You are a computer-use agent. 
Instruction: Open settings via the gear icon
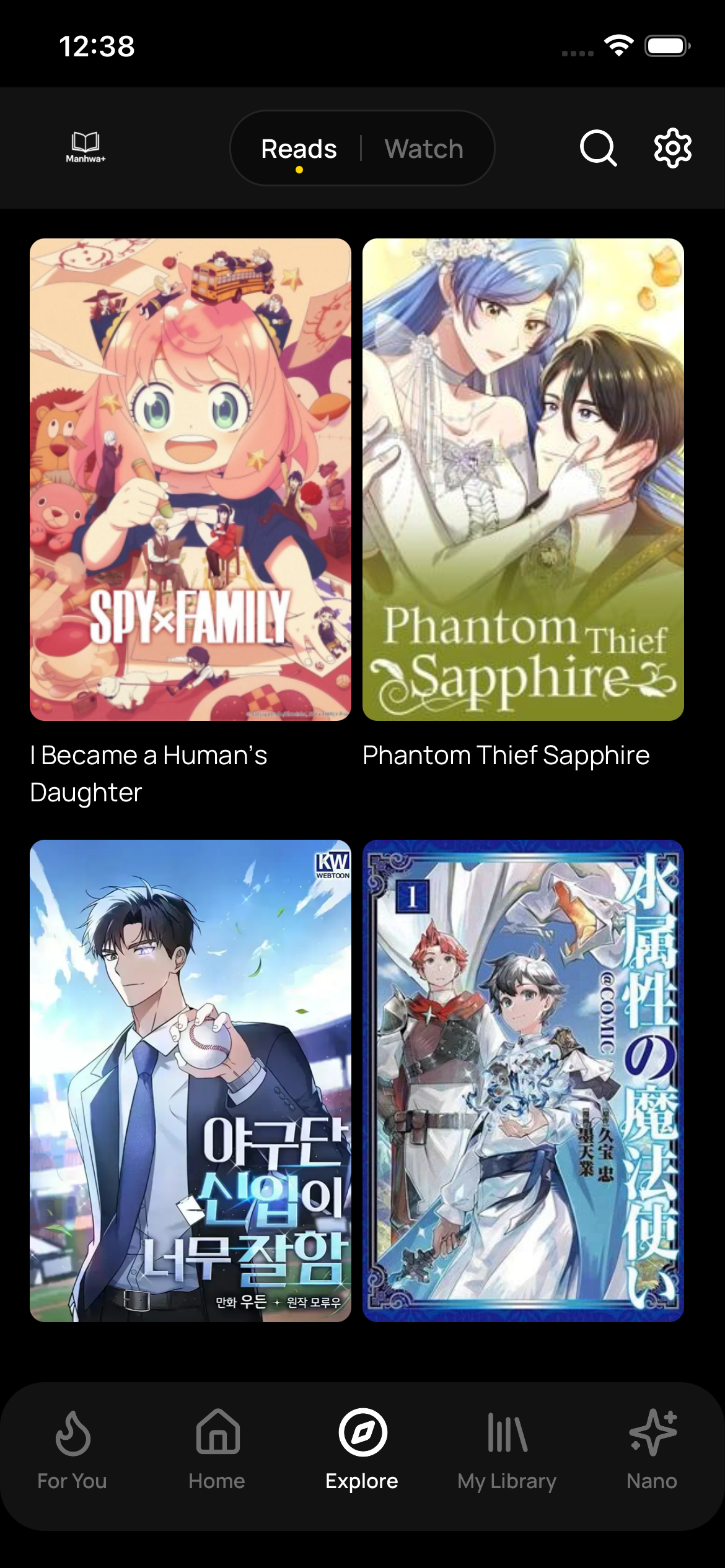(x=672, y=148)
